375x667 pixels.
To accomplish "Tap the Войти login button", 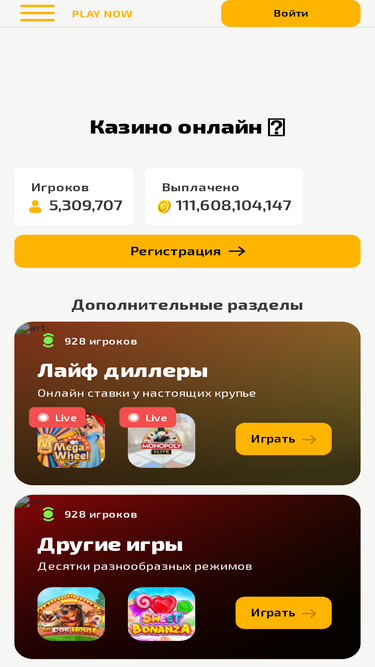I will click(x=291, y=13).
